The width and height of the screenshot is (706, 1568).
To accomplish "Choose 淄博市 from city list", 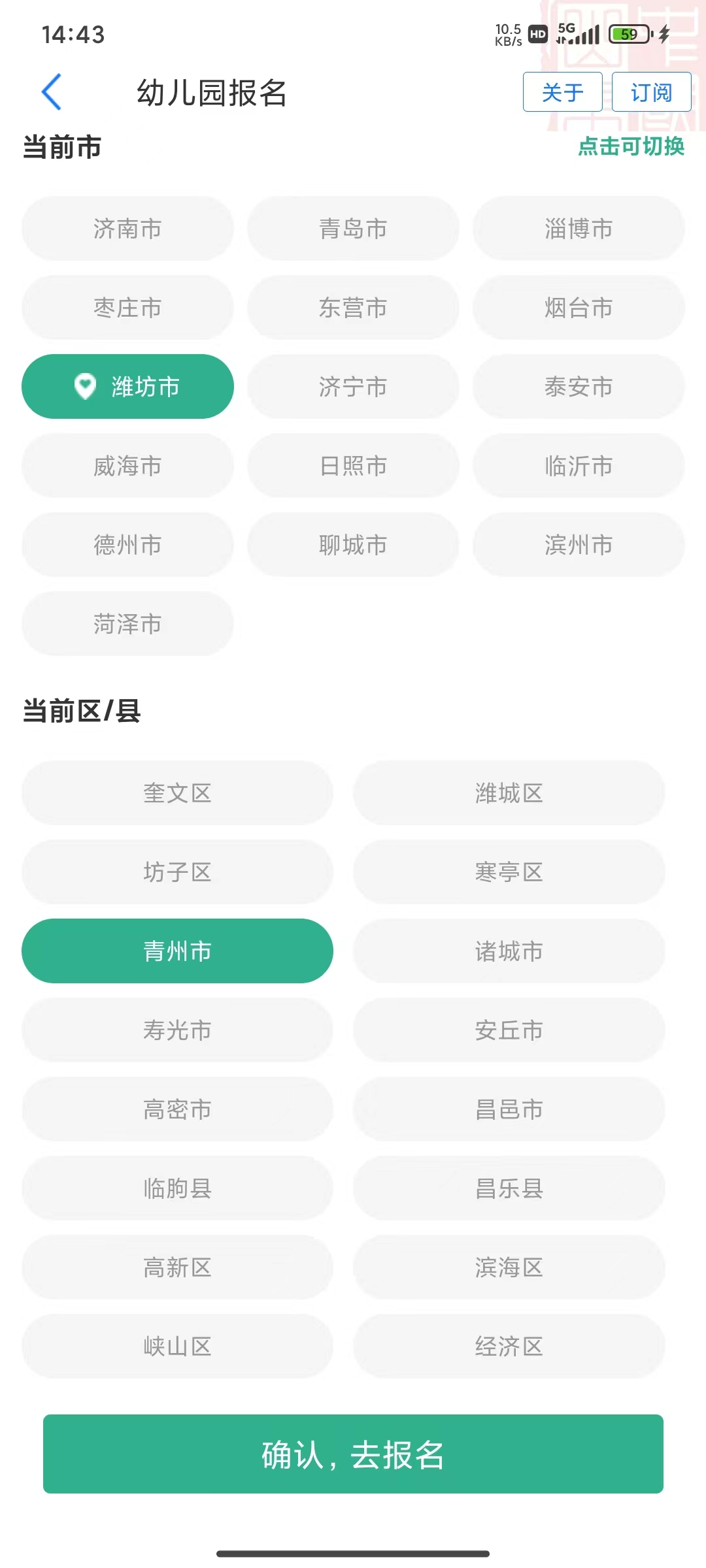I will tap(579, 229).
